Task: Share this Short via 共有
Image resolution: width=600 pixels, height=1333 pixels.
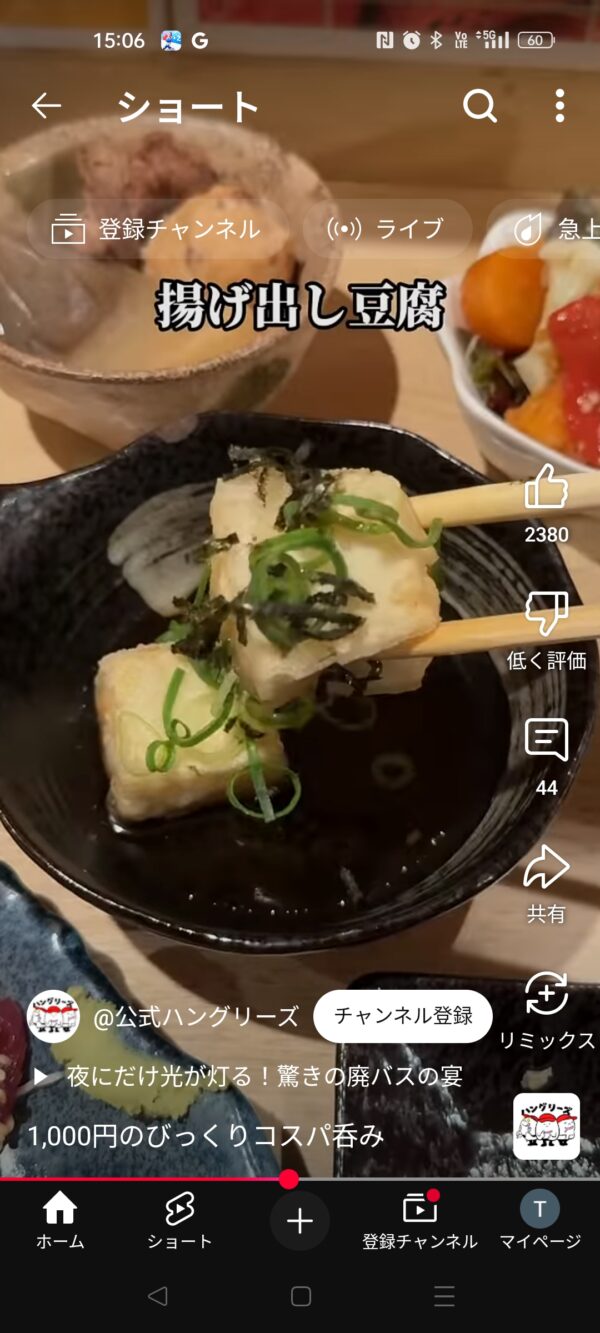Action: tap(546, 868)
